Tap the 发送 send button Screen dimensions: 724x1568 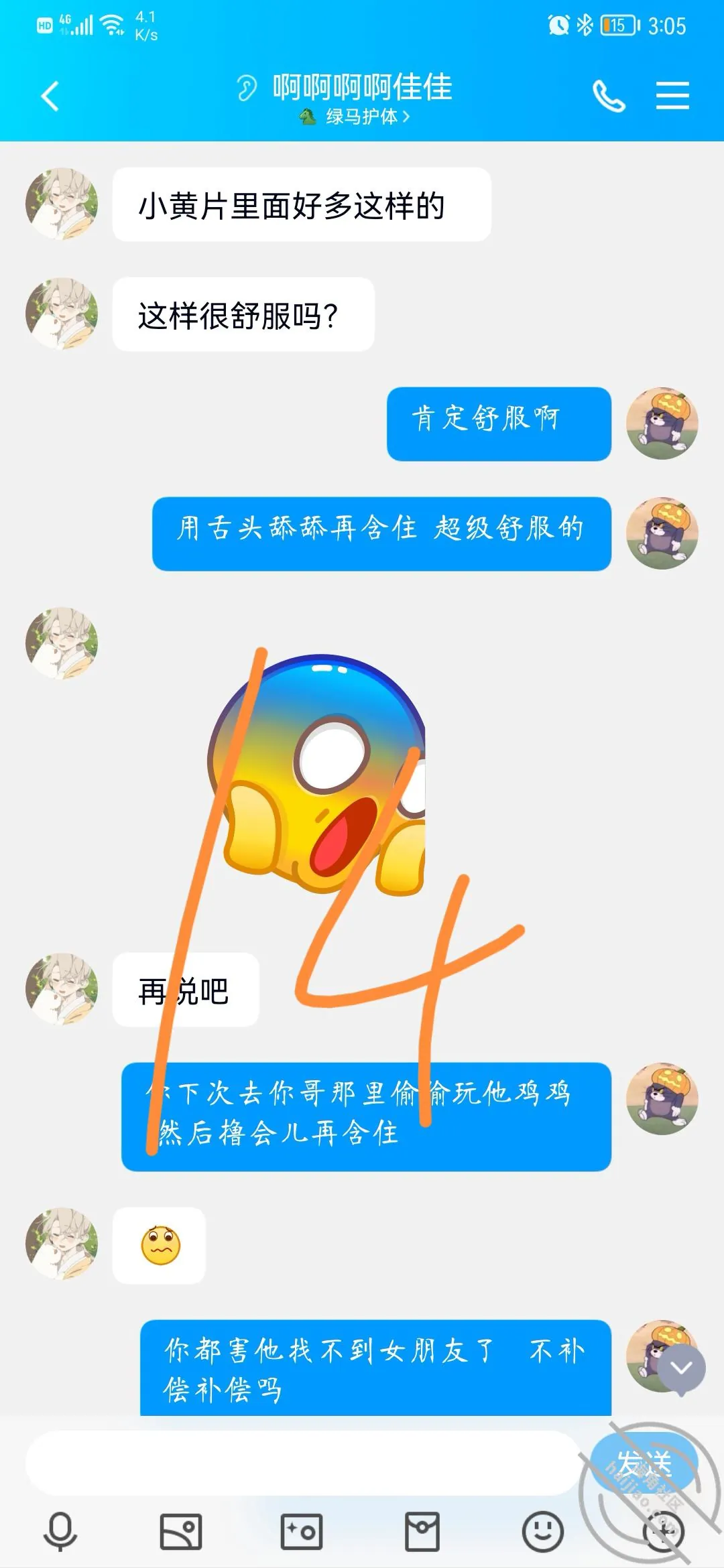point(644,1463)
